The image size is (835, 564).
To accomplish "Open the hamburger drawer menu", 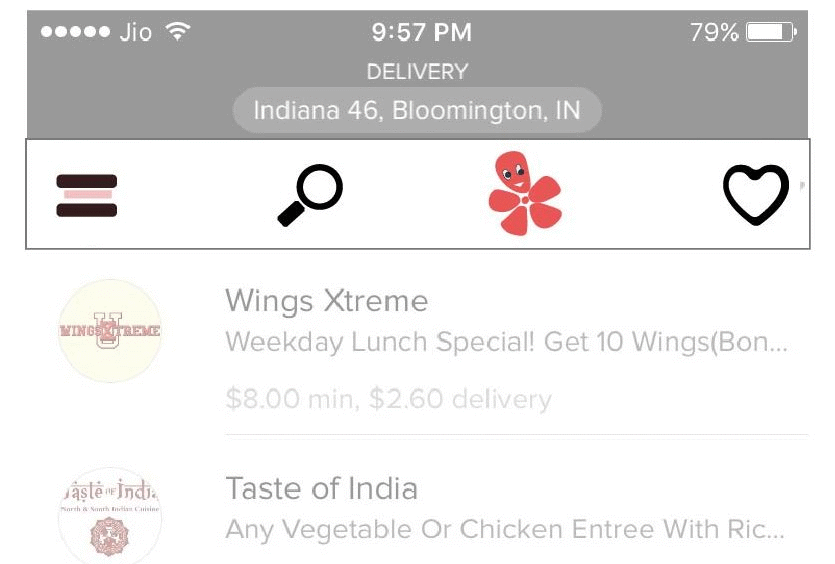I will pos(87,195).
